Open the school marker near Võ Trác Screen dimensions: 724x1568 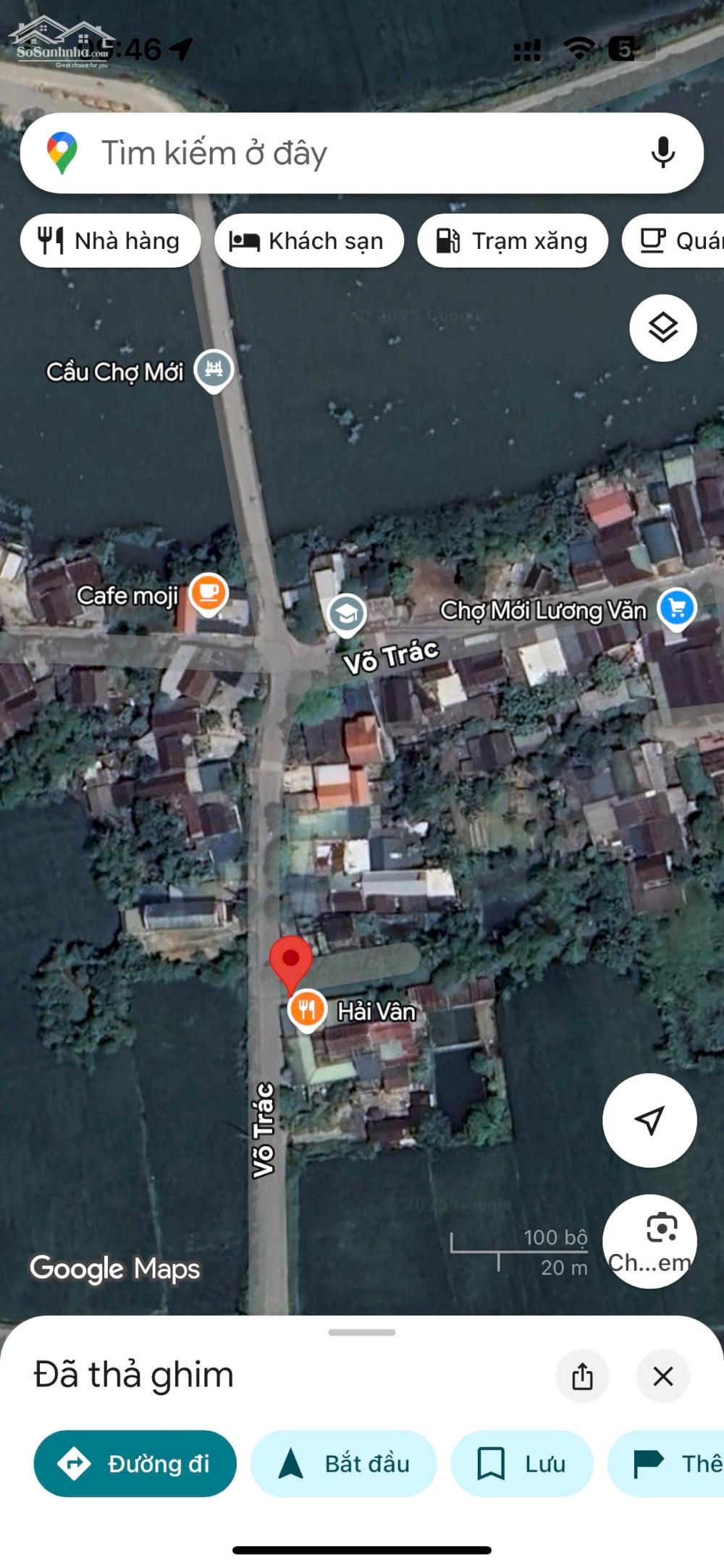(347, 614)
